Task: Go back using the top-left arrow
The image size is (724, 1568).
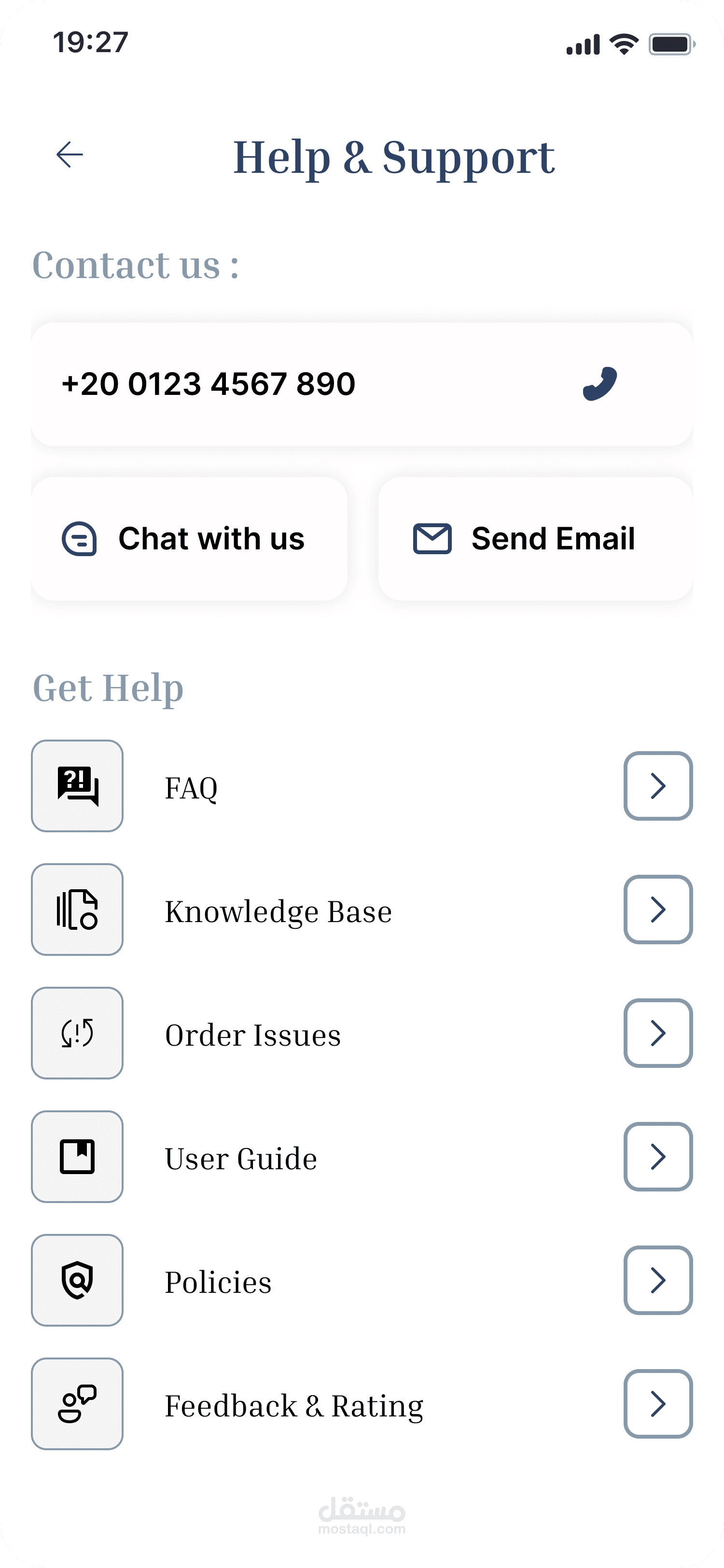Action: 70,154
